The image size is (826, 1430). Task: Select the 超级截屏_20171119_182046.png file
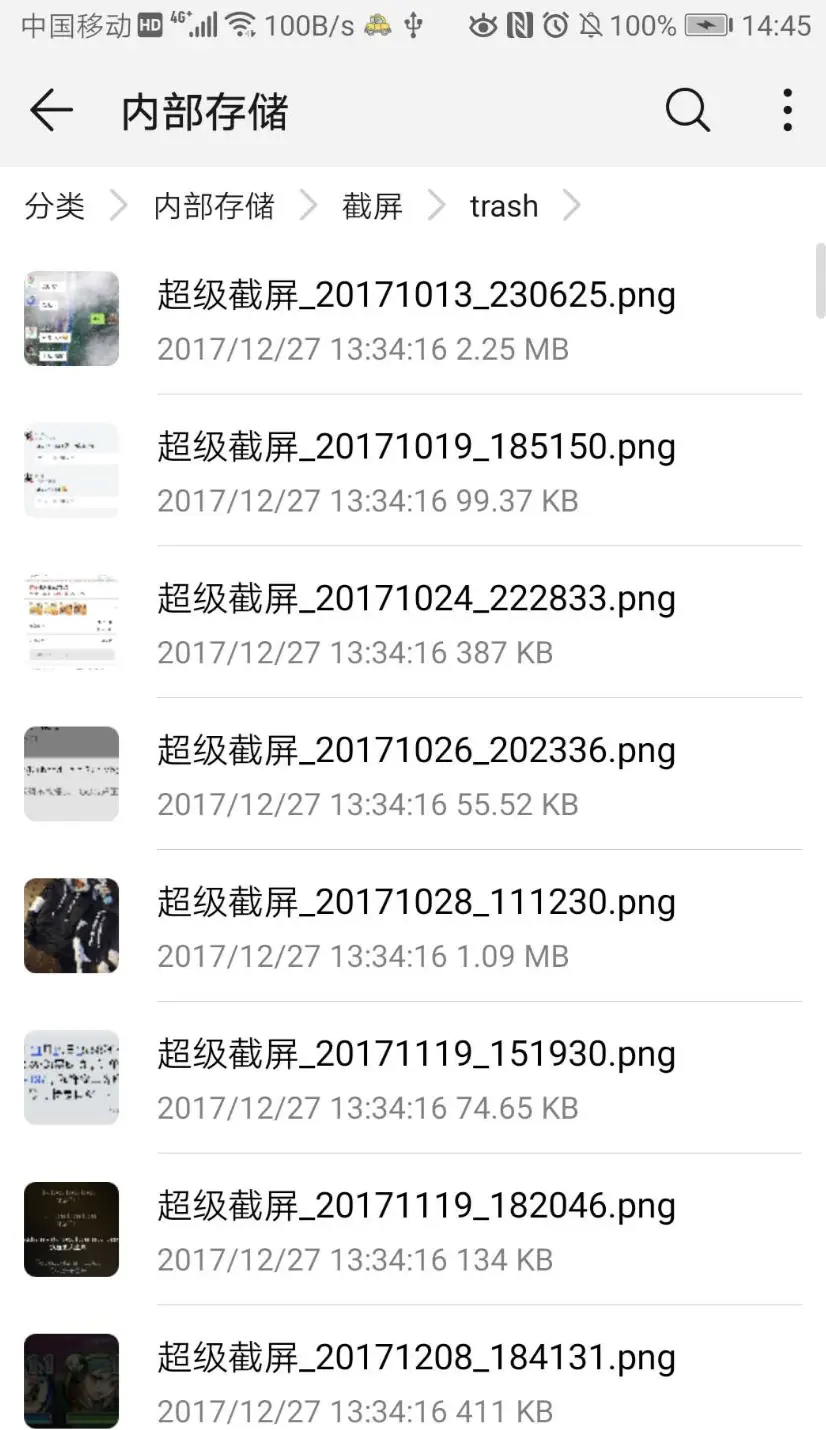[416, 1231]
